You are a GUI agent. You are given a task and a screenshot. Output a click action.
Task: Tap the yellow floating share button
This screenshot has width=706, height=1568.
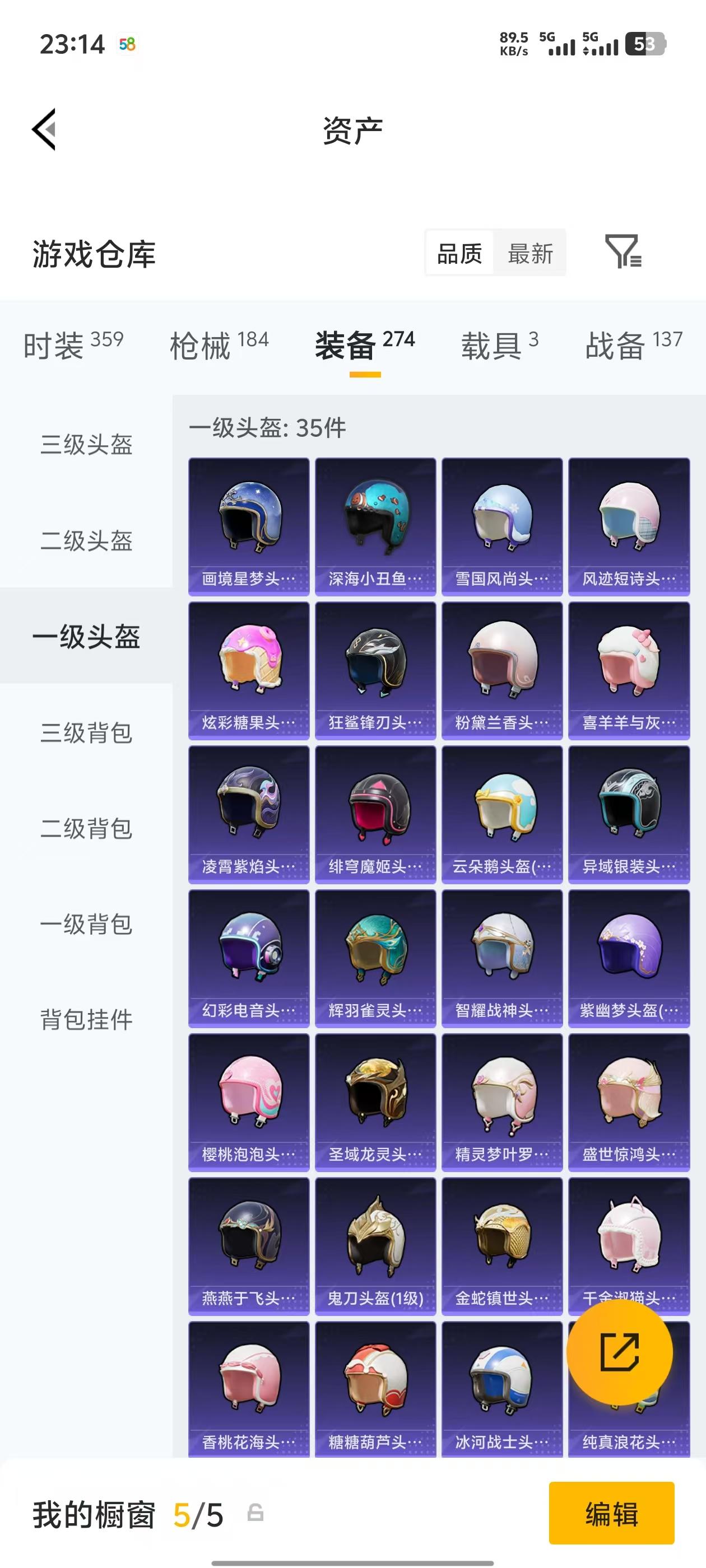620,1352
